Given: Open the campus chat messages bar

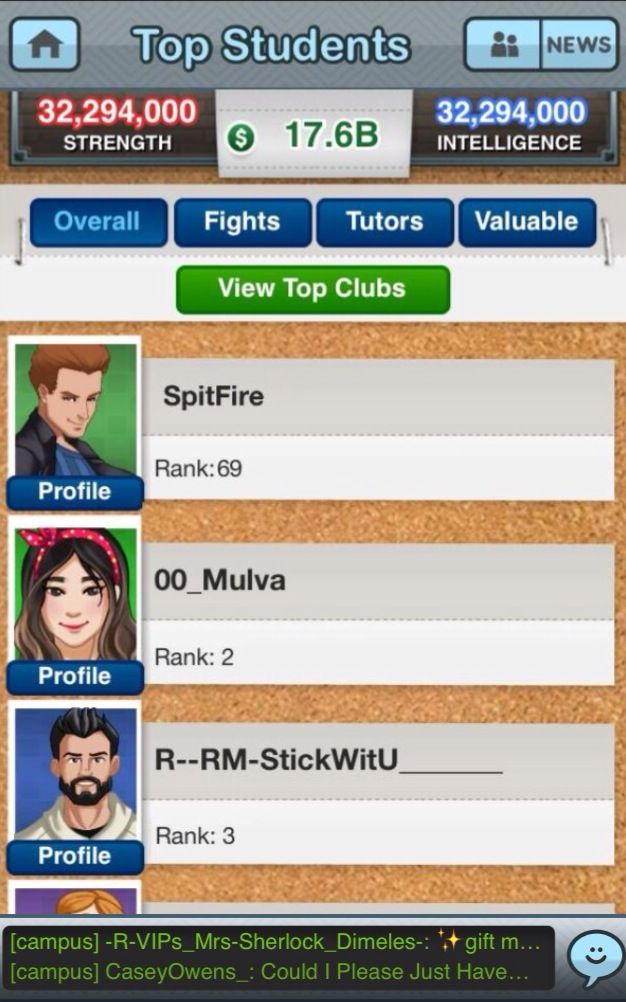Looking at the screenshot, I should [278, 957].
